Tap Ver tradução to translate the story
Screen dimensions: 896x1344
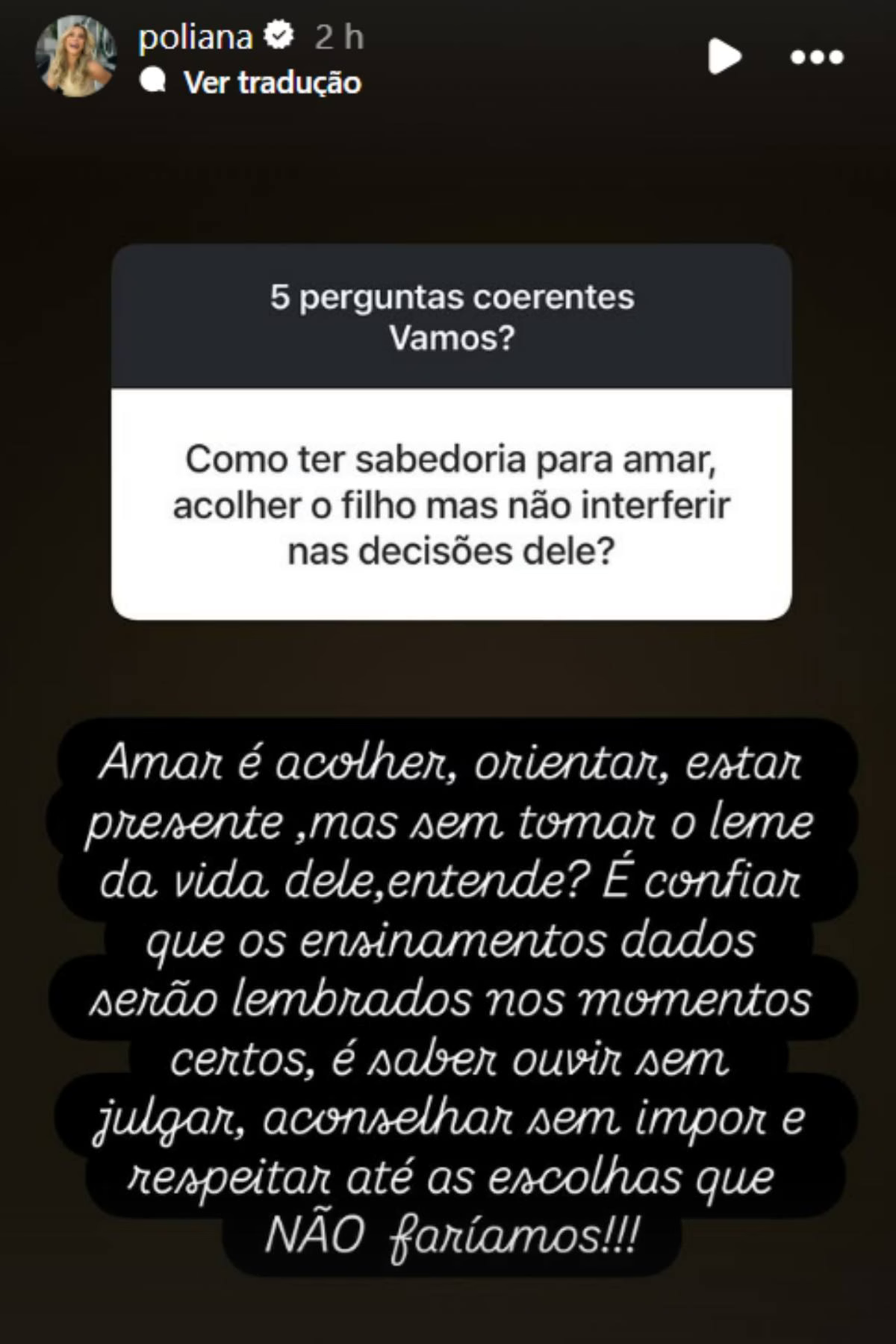tap(272, 82)
